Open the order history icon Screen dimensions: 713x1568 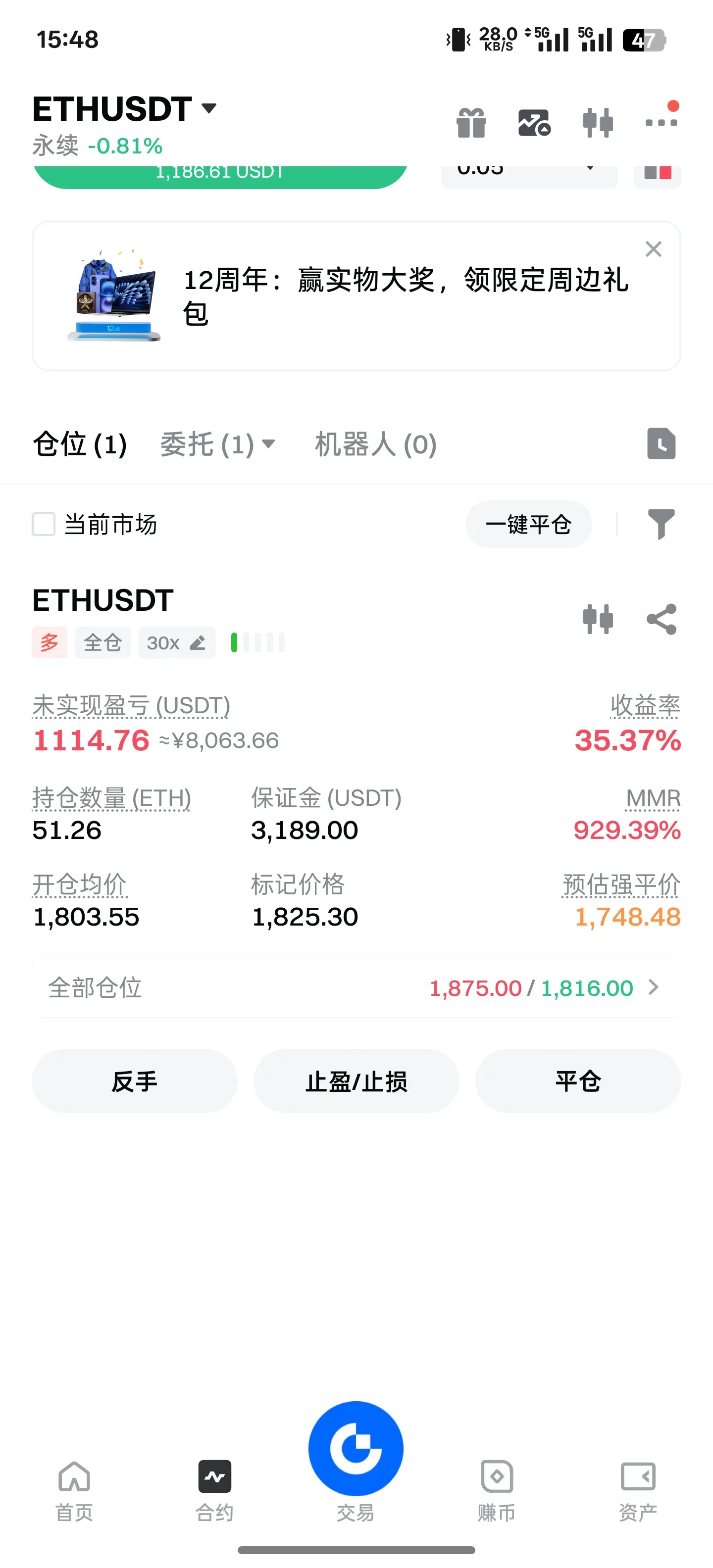(x=661, y=443)
